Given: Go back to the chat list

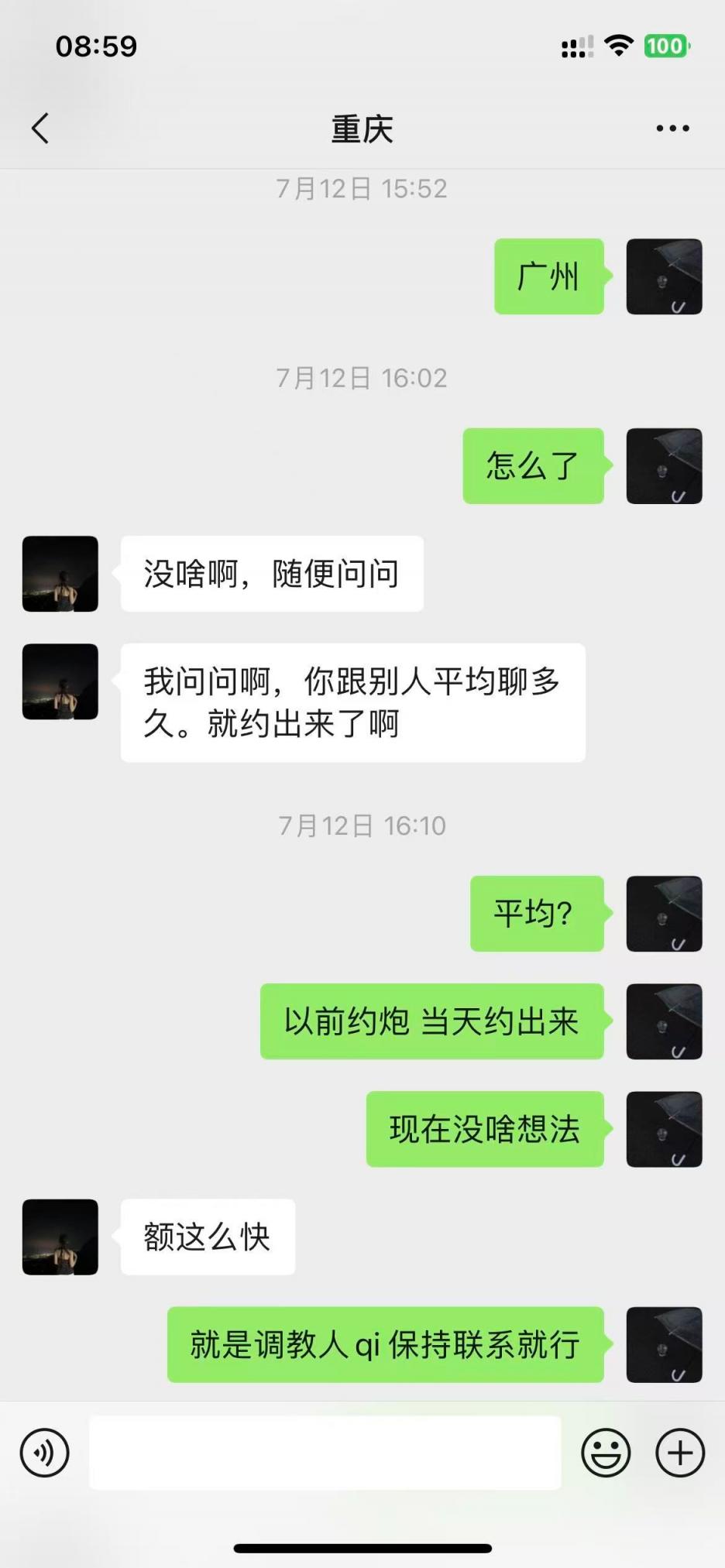Looking at the screenshot, I should pyautogui.click(x=41, y=129).
